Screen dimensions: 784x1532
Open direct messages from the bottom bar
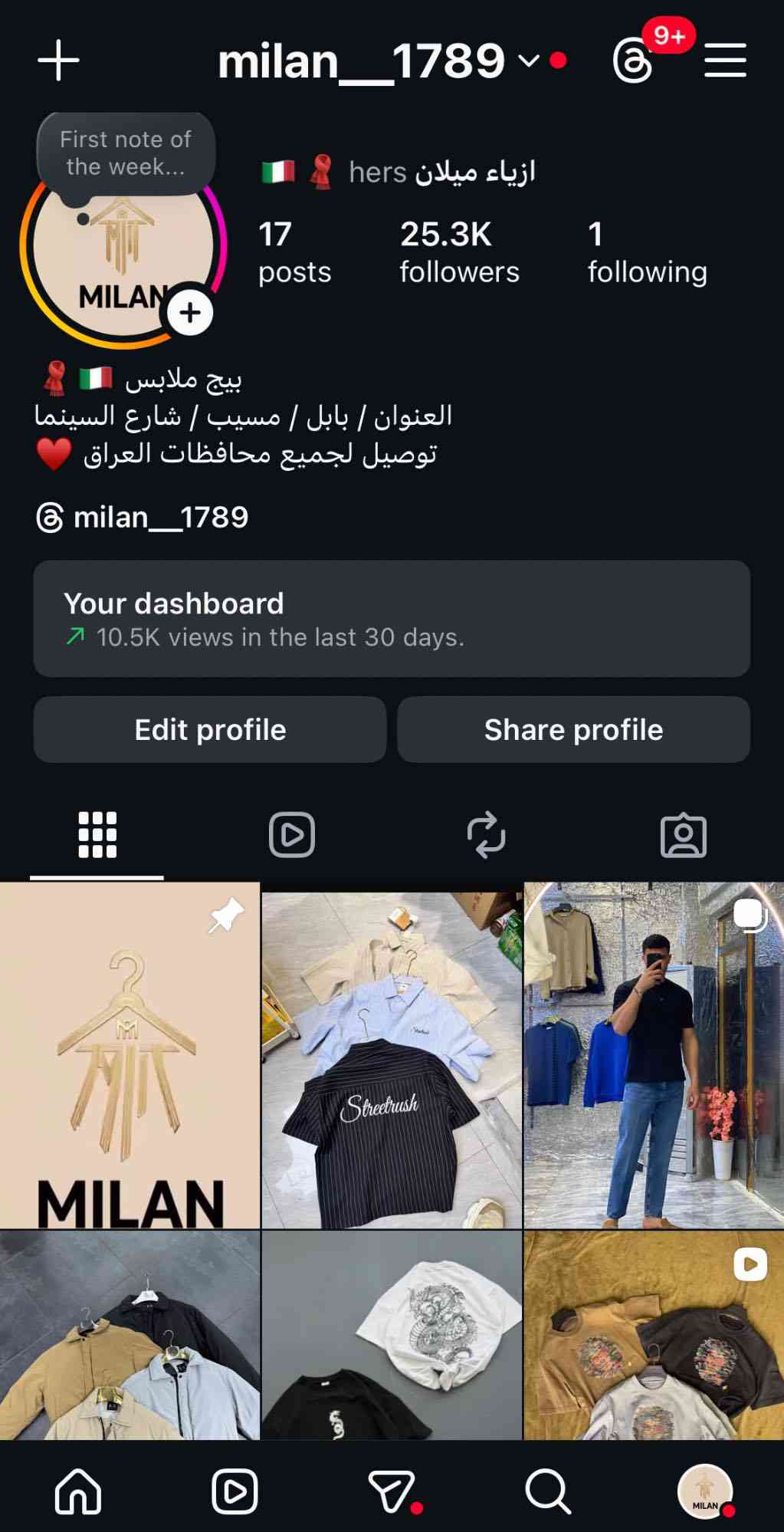pyautogui.click(x=392, y=1491)
